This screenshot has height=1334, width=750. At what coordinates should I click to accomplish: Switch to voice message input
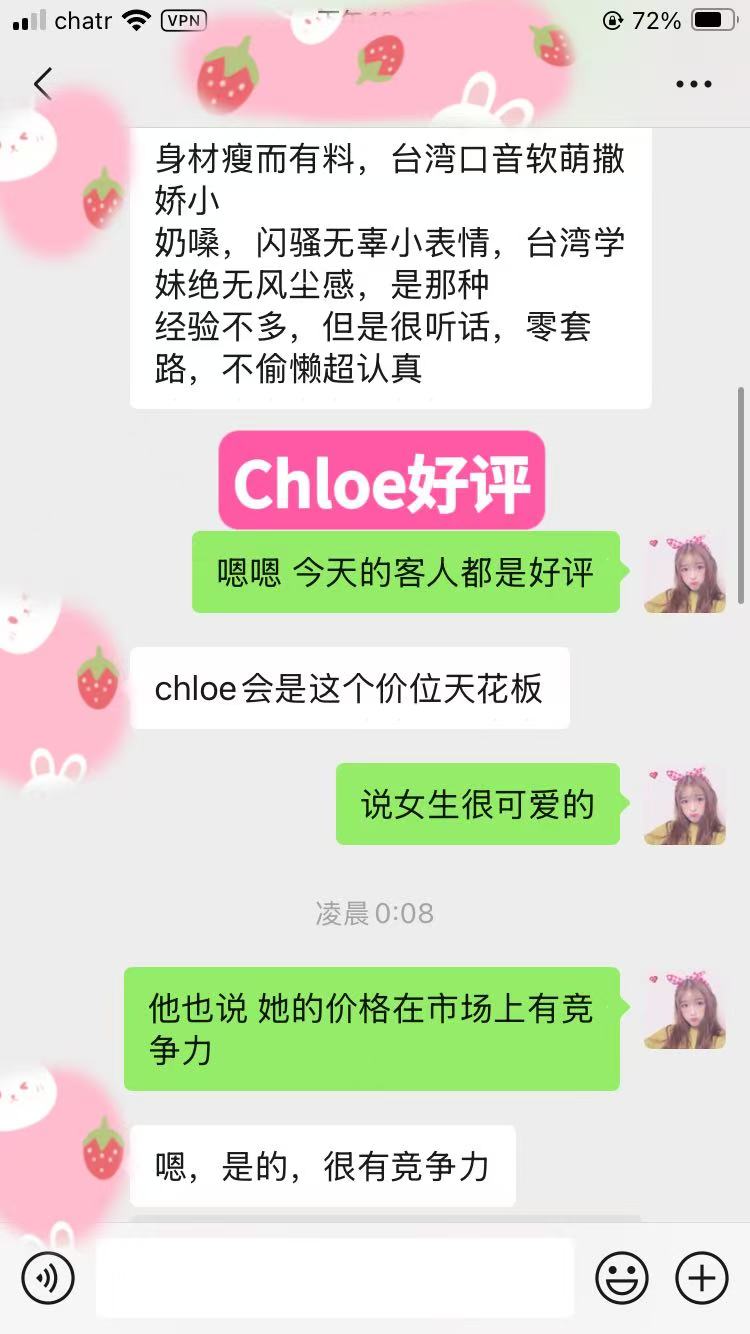48,1277
